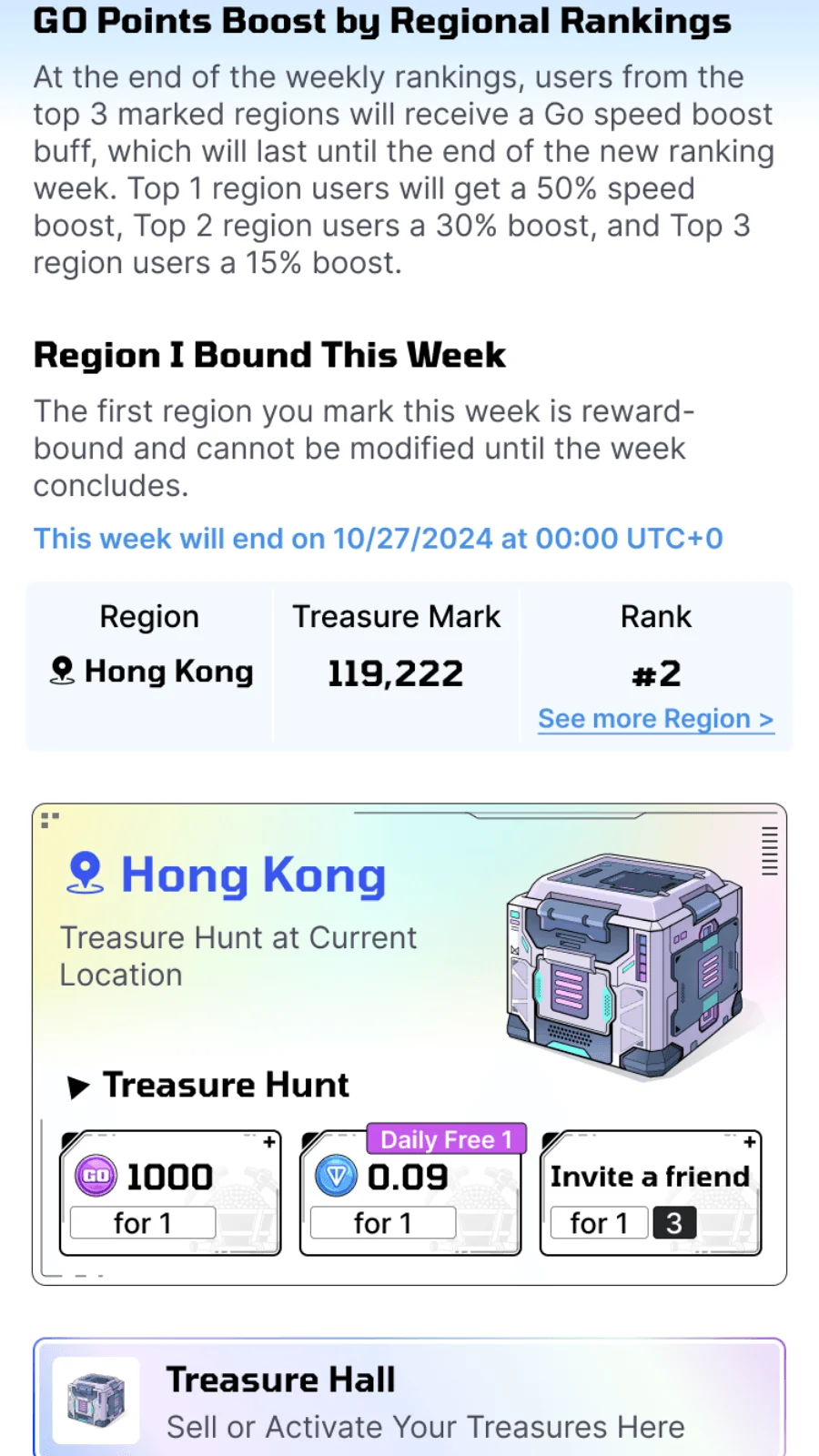Open the See more Region link
The height and width of the screenshot is (1456, 819).
pos(655,719)
